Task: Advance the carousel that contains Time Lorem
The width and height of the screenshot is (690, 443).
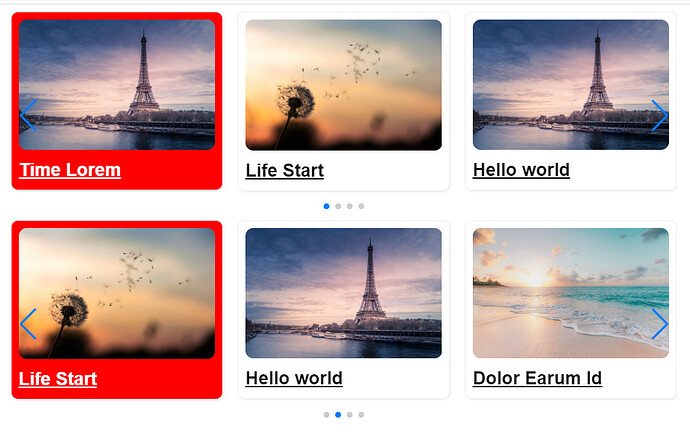Action: tap(660, 115)
